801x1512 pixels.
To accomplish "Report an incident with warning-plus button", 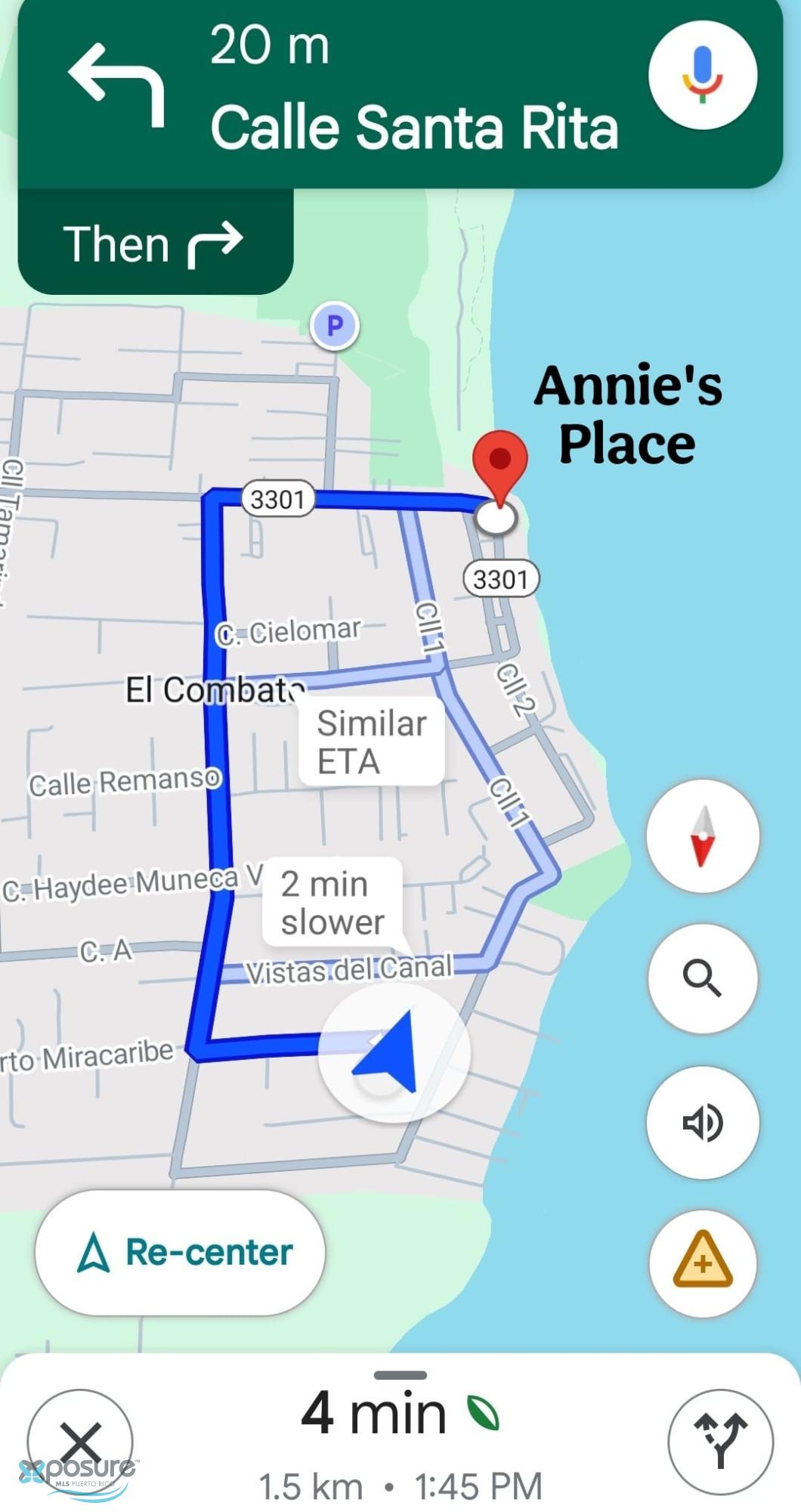I will tap(703, 1263).
